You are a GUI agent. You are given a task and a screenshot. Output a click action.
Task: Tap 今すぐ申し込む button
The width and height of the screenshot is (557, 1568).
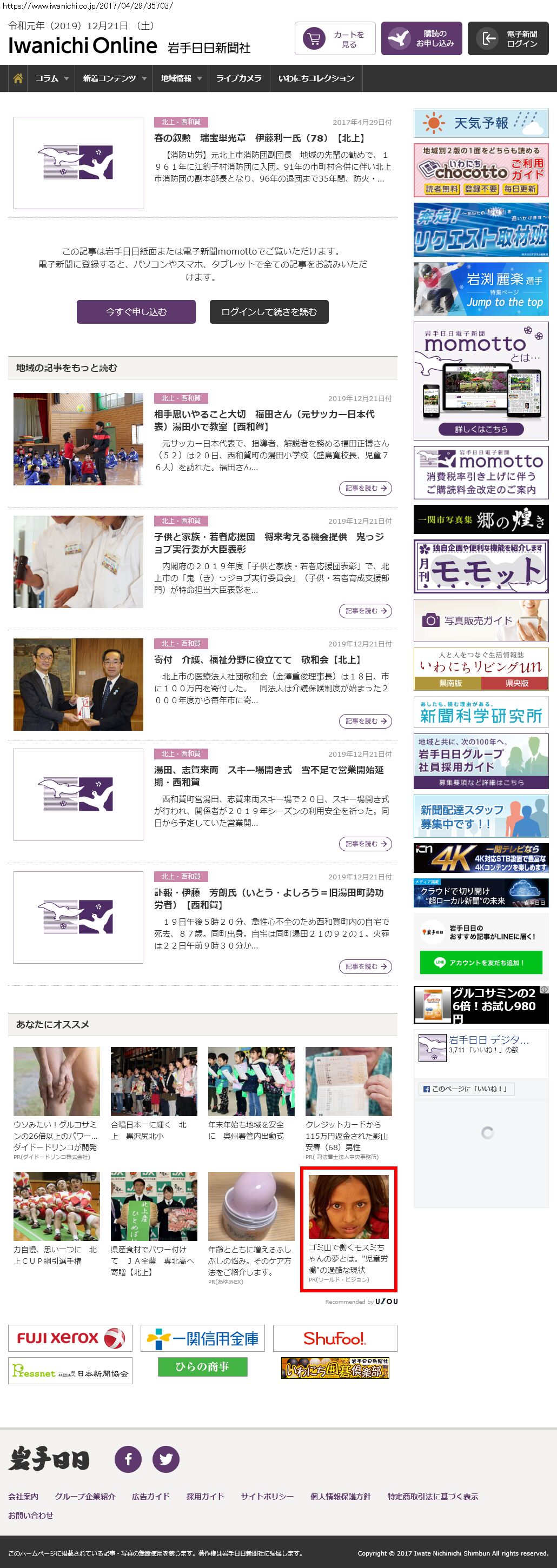(136, 312)
